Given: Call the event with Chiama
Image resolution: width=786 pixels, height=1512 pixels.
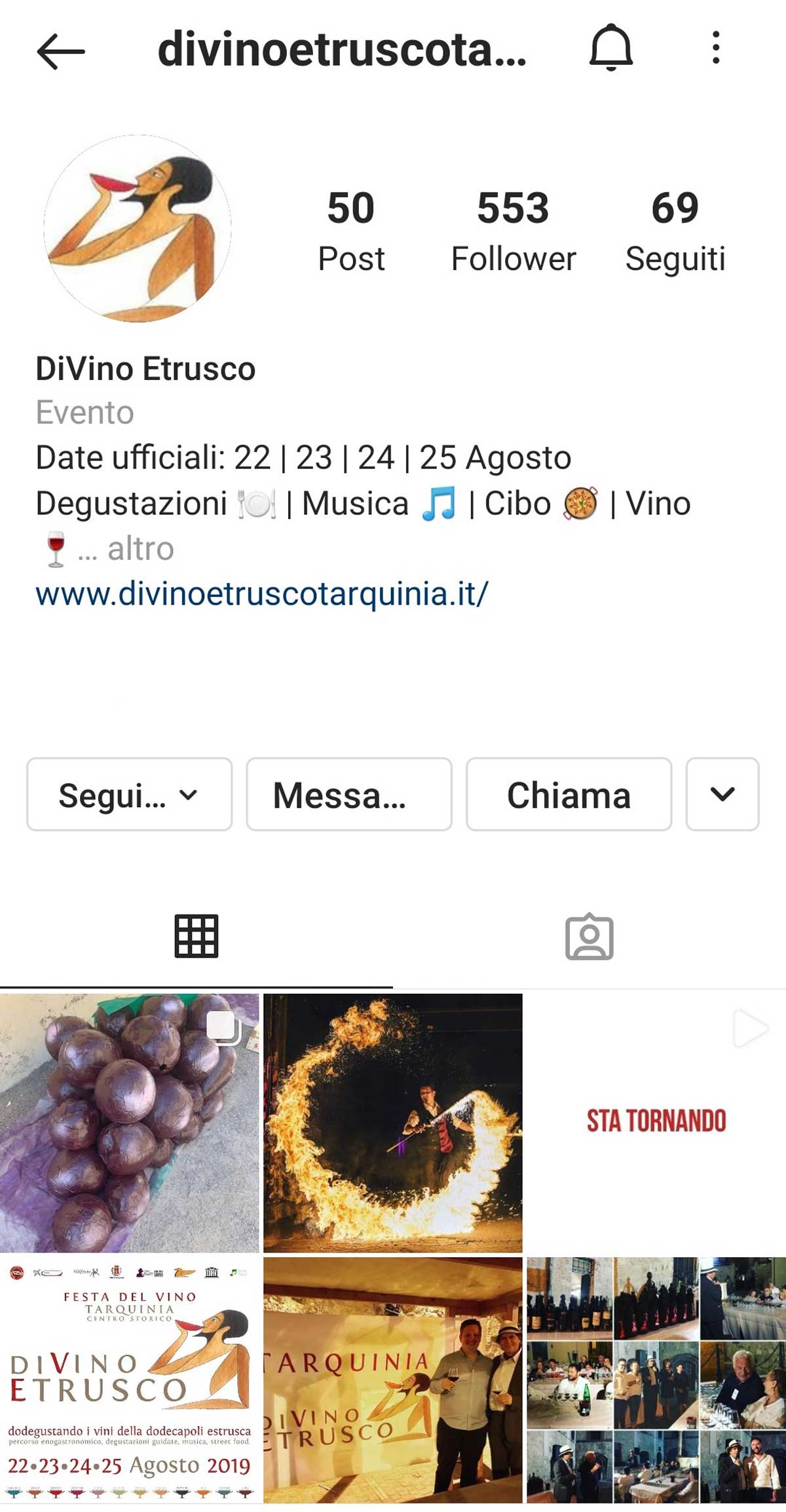Looking at the screenshot, I should 569,795.
